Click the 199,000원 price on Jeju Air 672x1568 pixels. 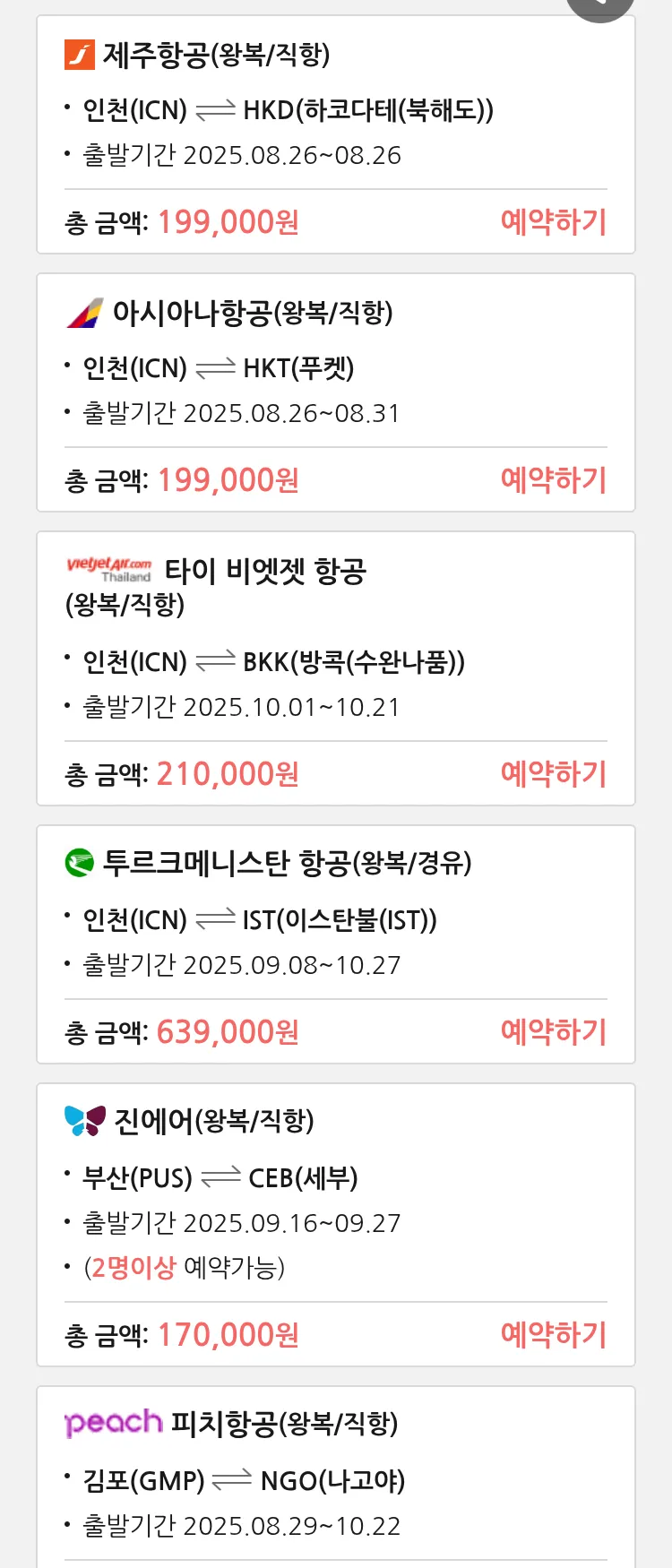coord(227,220)
